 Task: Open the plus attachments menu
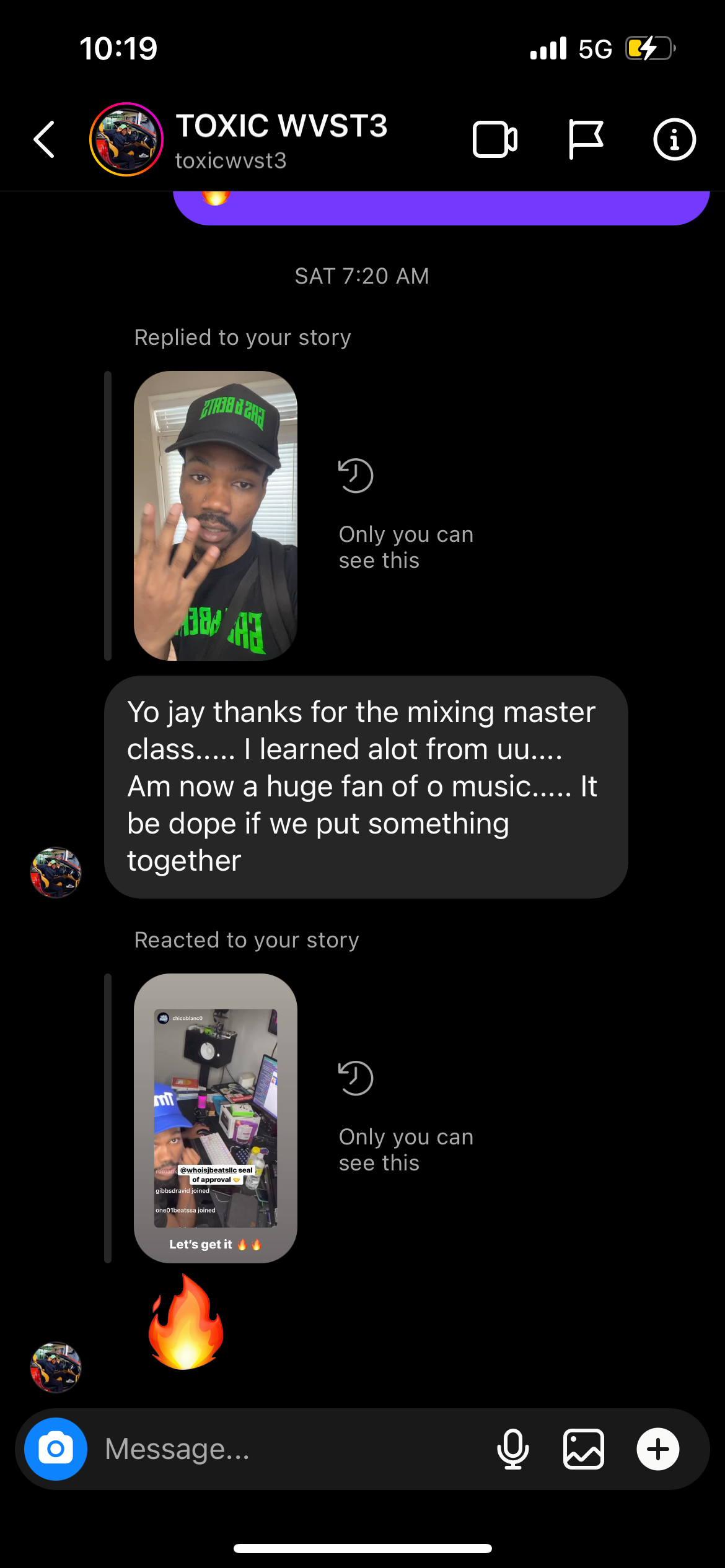coord(658,1449)
